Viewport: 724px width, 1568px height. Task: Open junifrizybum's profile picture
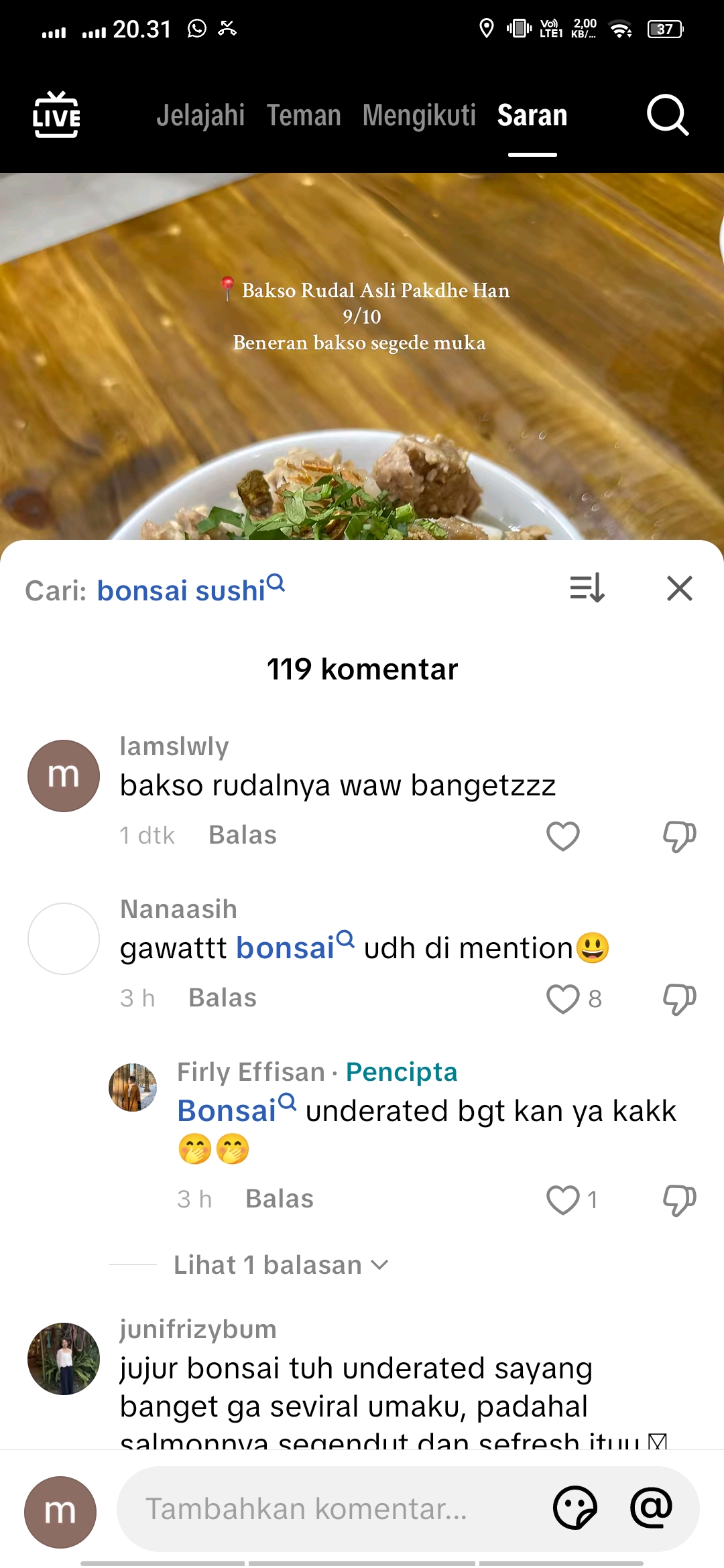[64, 1359]
